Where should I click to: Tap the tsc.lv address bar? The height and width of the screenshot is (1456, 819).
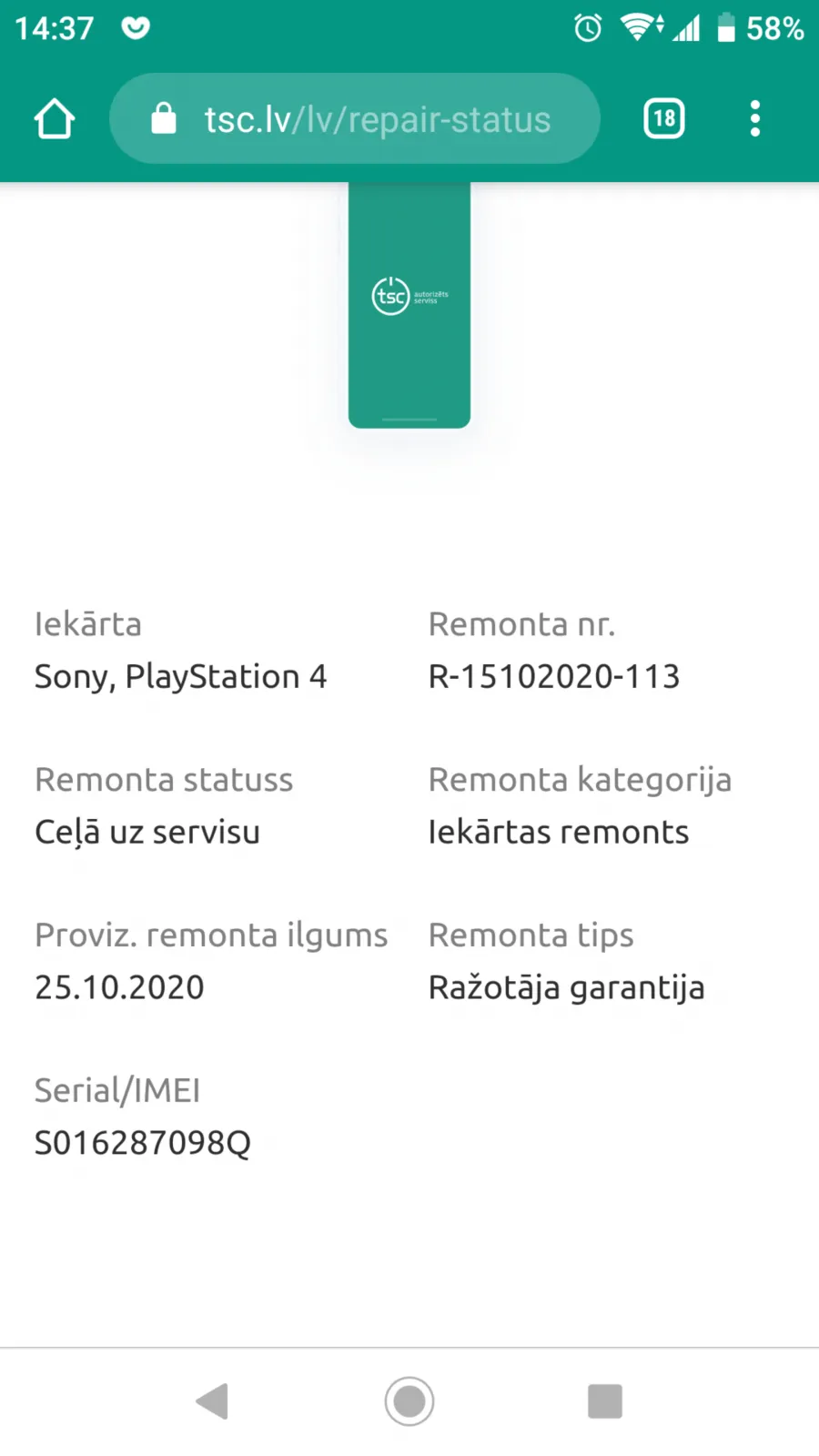355,119
